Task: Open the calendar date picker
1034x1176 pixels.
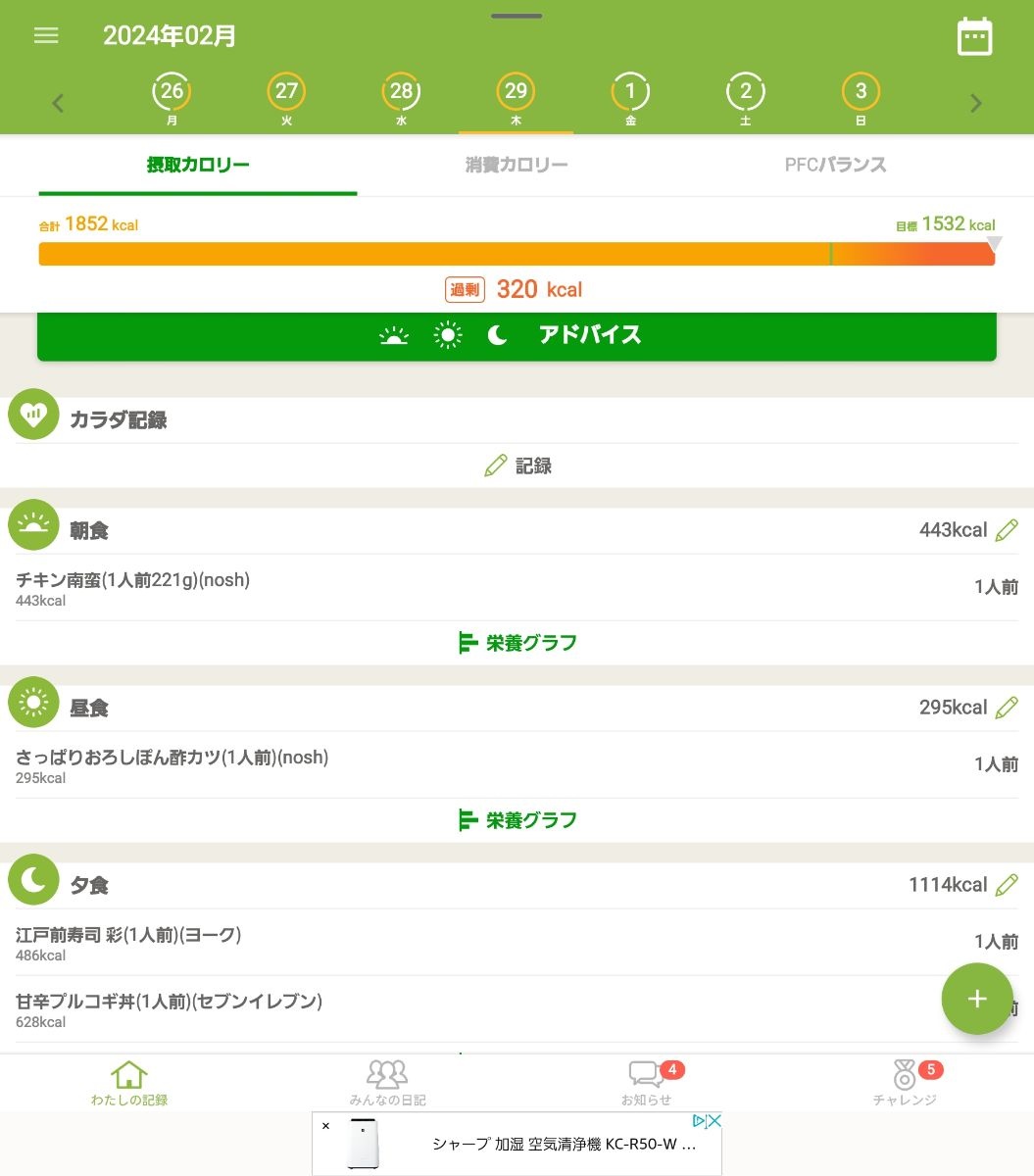Action: coord(974,37)
